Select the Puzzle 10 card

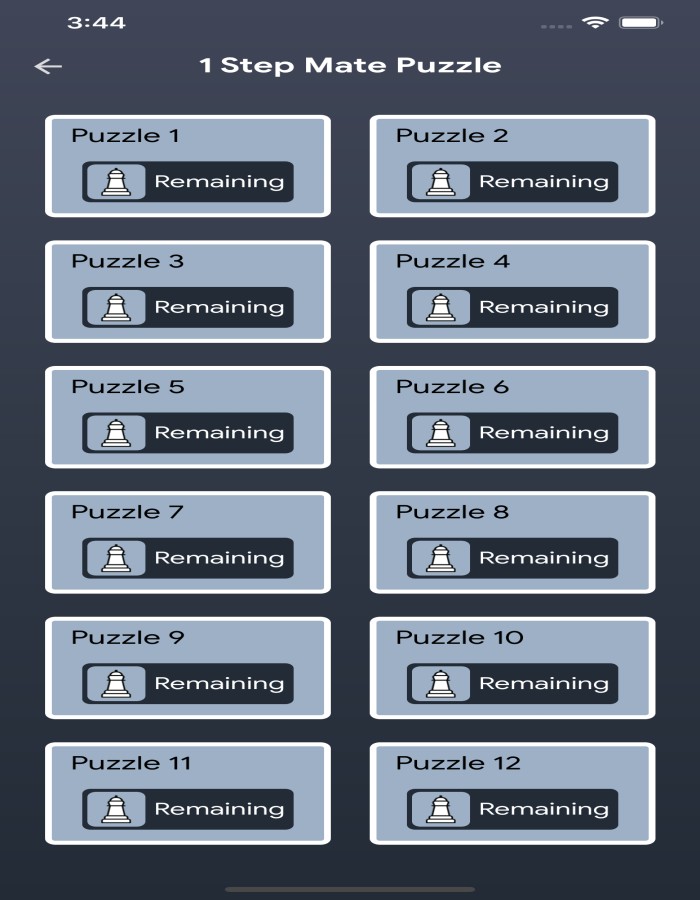tap(512, 668)
